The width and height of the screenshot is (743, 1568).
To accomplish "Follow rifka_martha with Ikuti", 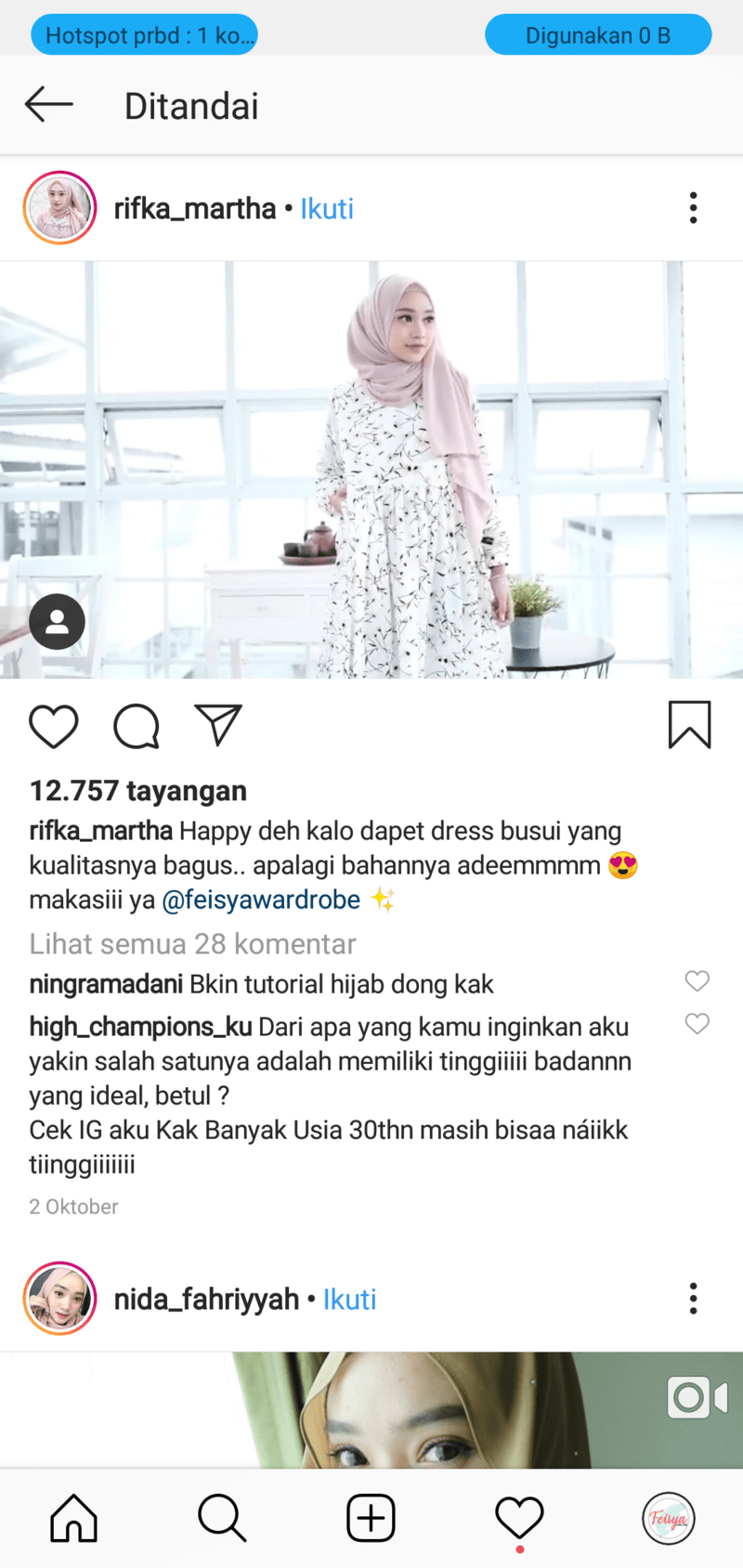I will coord(327,209).
